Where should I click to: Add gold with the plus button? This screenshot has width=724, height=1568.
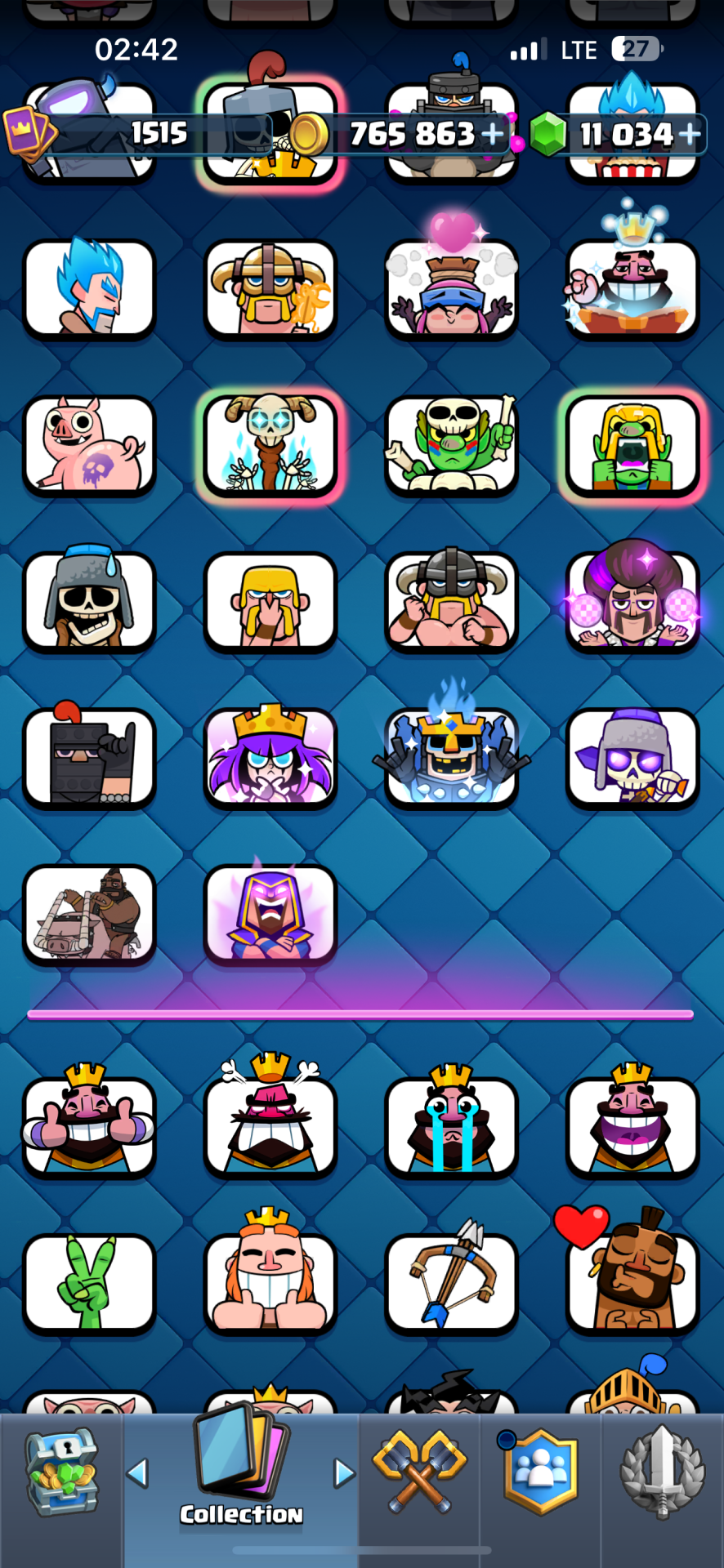click(493, 133)
